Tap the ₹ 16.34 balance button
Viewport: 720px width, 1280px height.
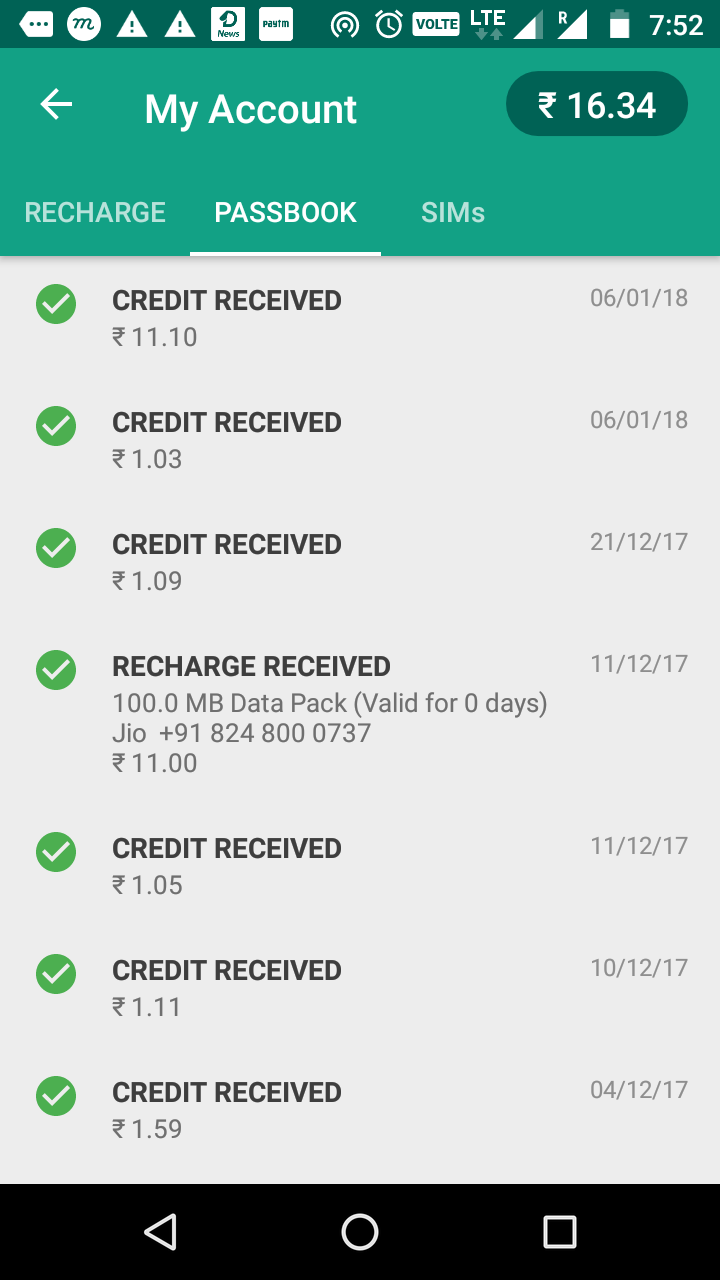tap(597, 104)
